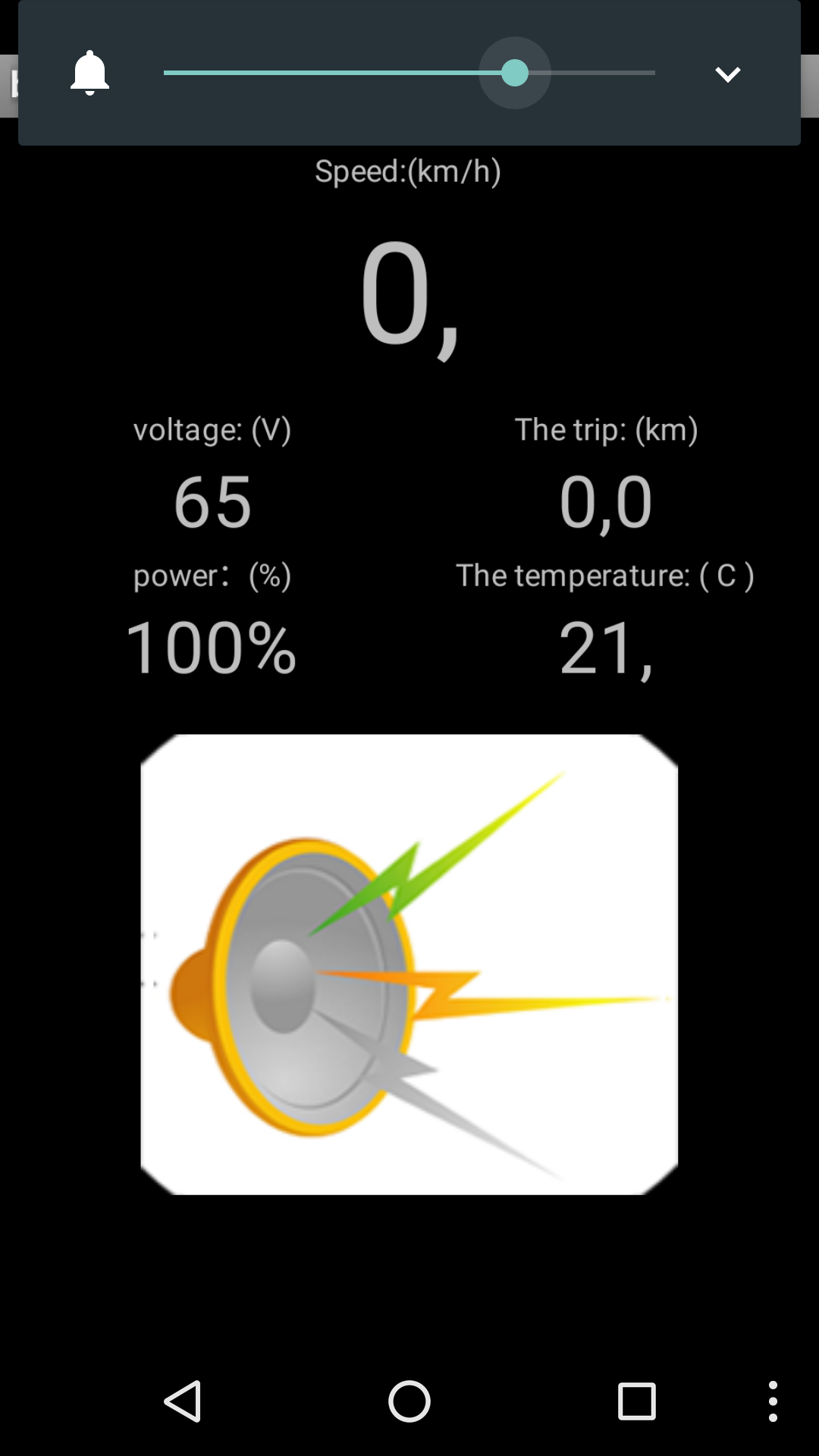Go back using the navigation bar

(x=183, y=1401)
